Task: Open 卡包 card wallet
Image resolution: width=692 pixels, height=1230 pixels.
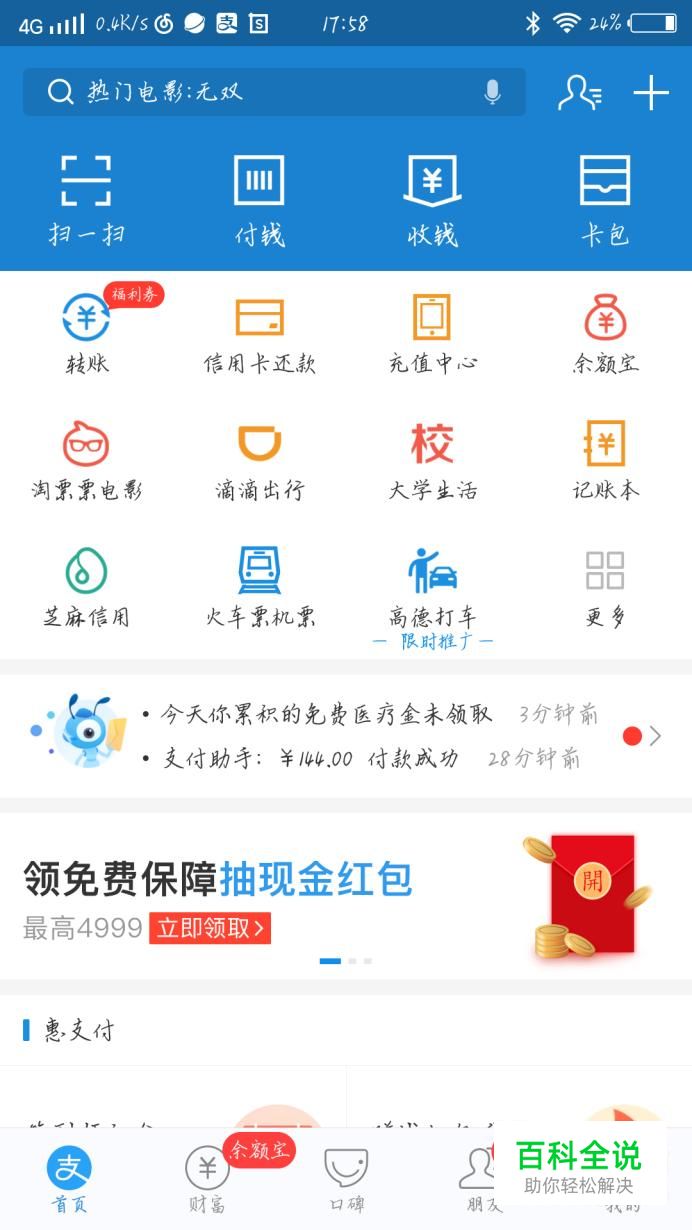Action: pyautogui.click(x=605, y=198)
